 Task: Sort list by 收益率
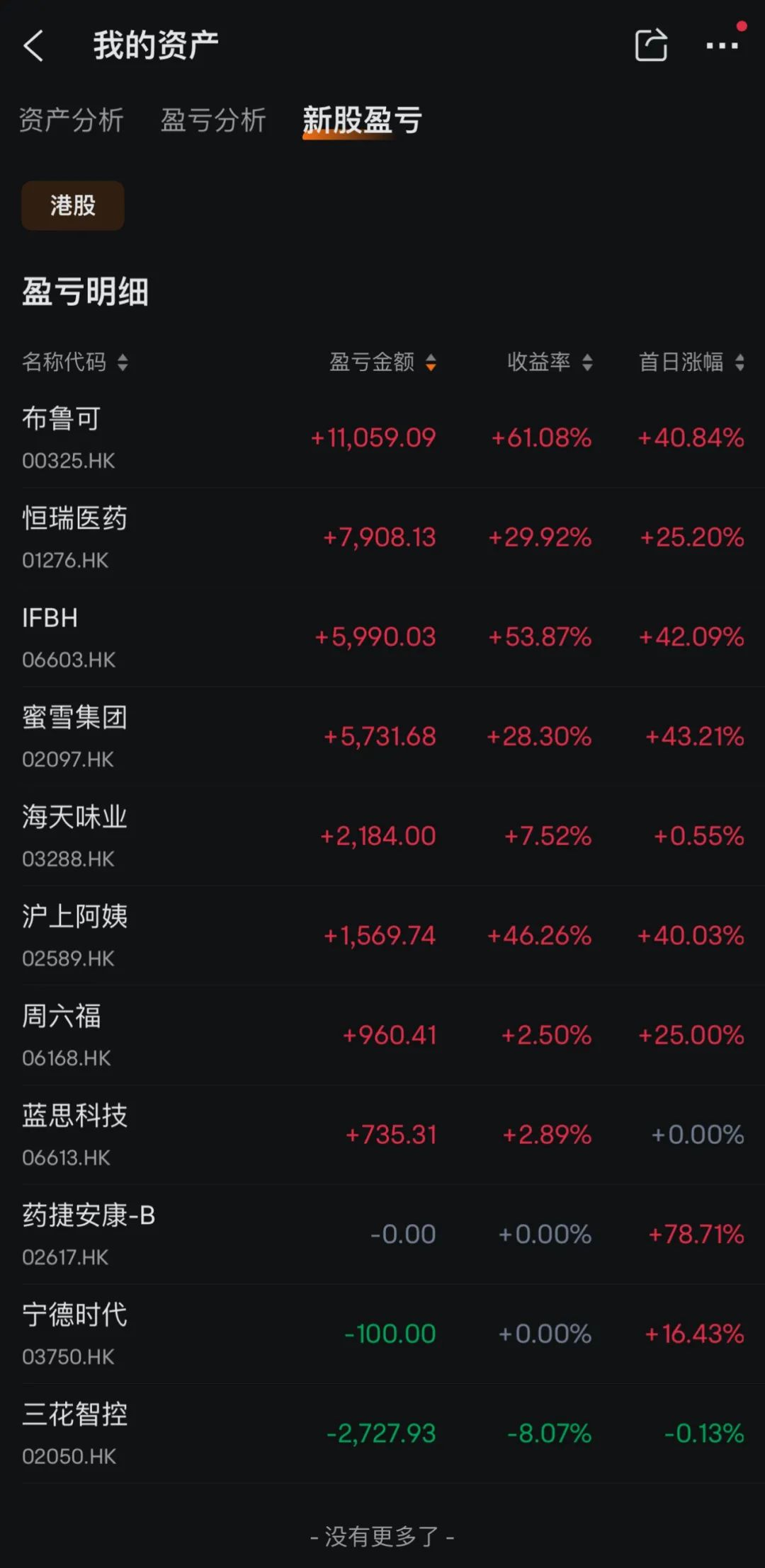pos(550,362)
